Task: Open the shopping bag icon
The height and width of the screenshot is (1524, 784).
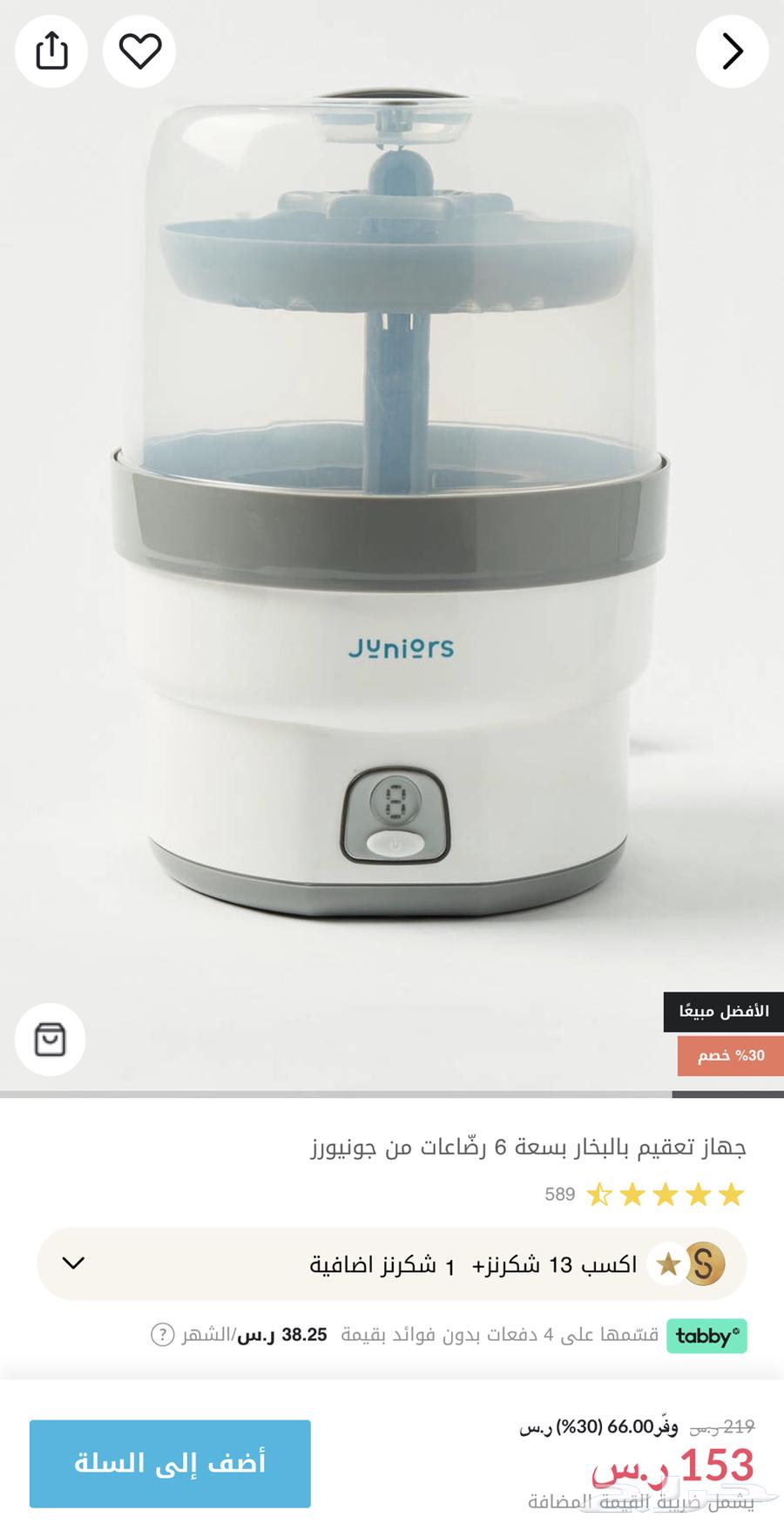Action: [50, 1039]
